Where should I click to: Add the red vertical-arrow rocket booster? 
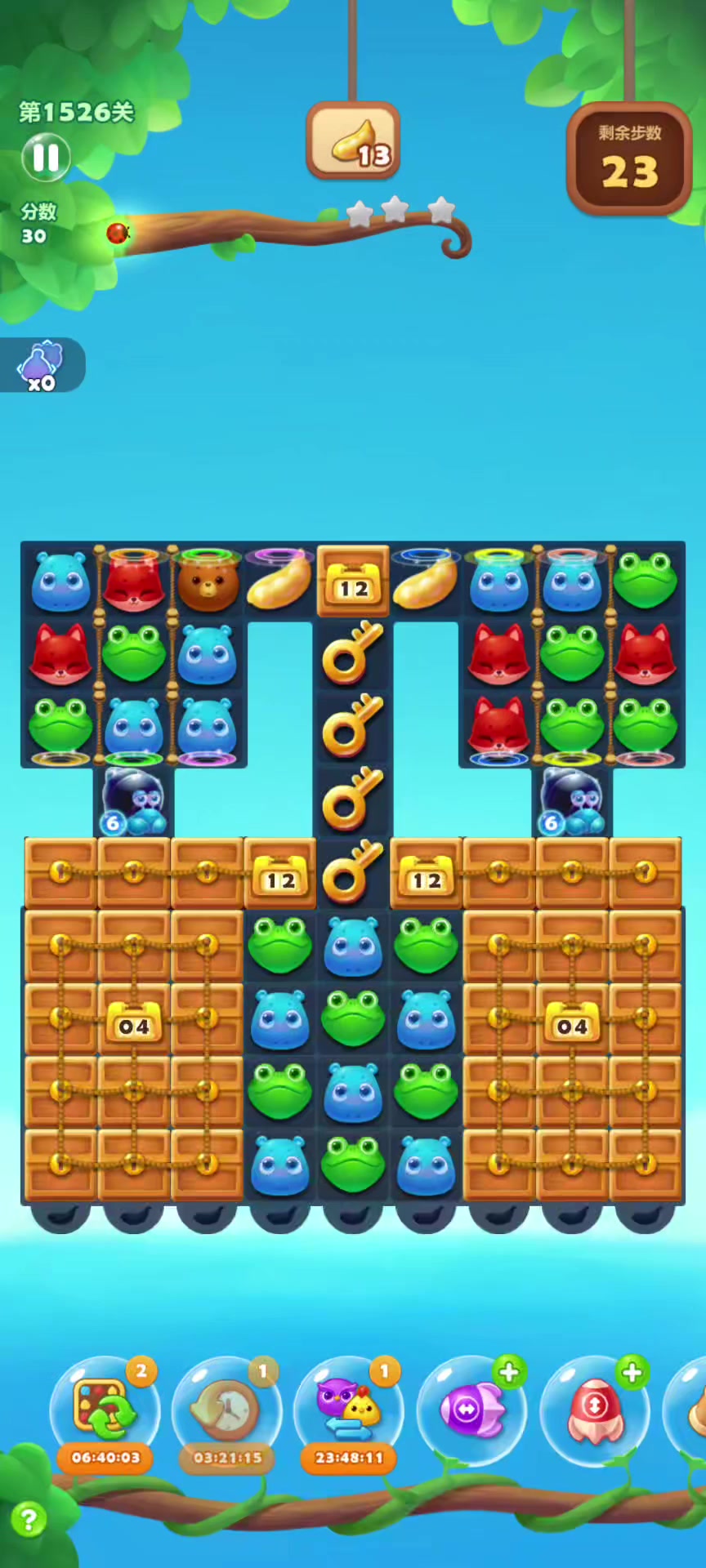(x=596, y=1410)
